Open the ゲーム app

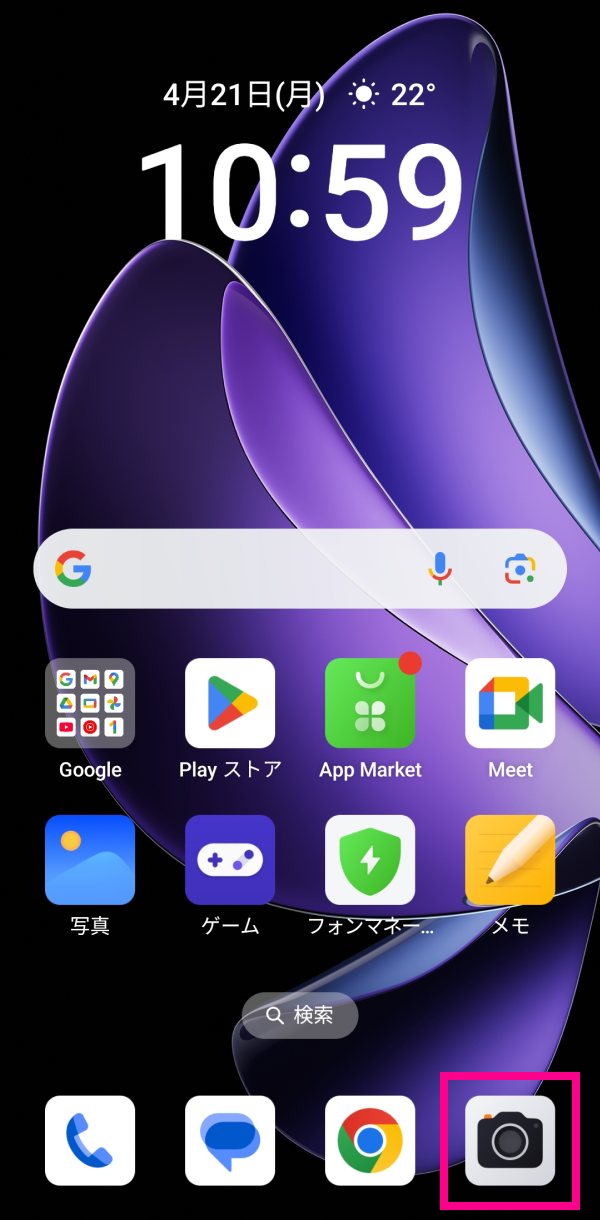click(x=230, y=860)
